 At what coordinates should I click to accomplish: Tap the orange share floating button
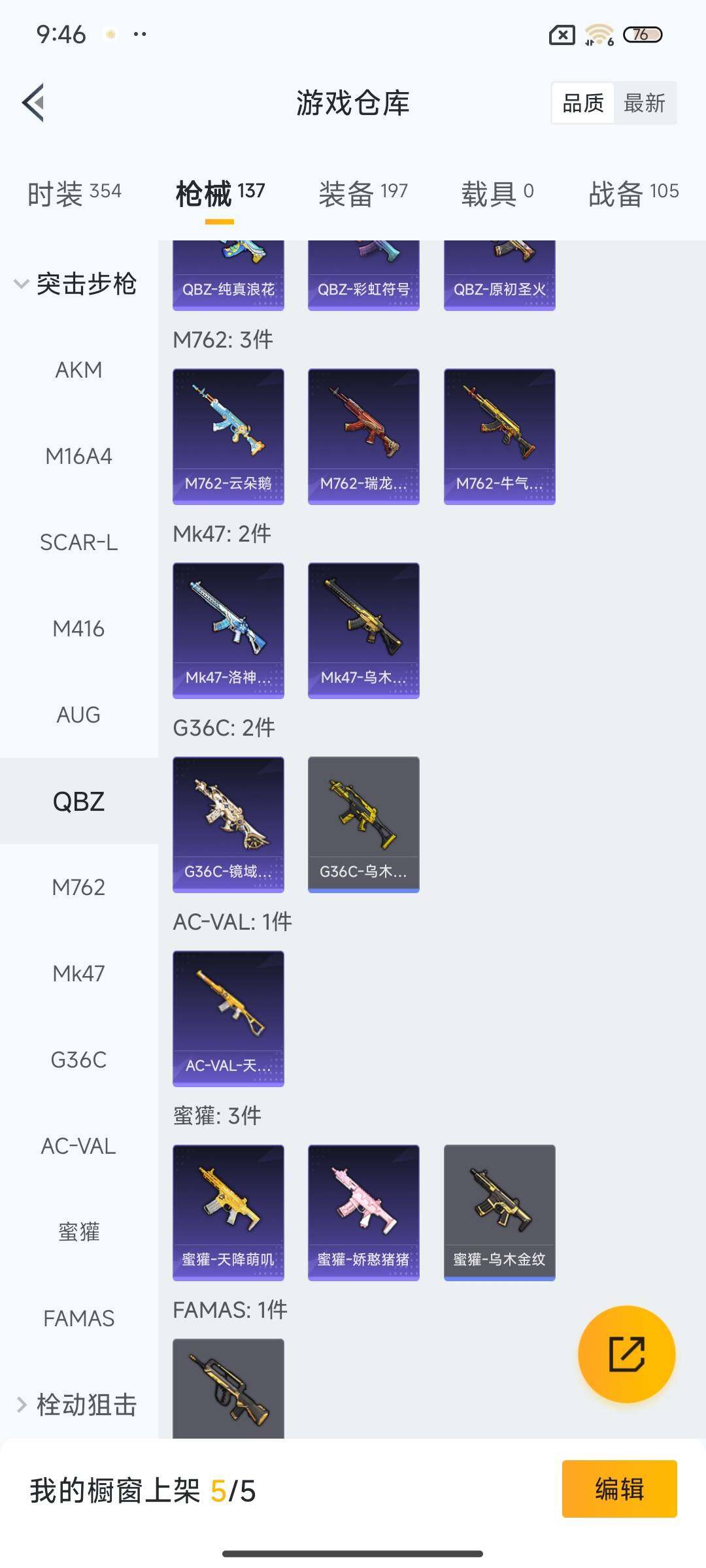626,1354
